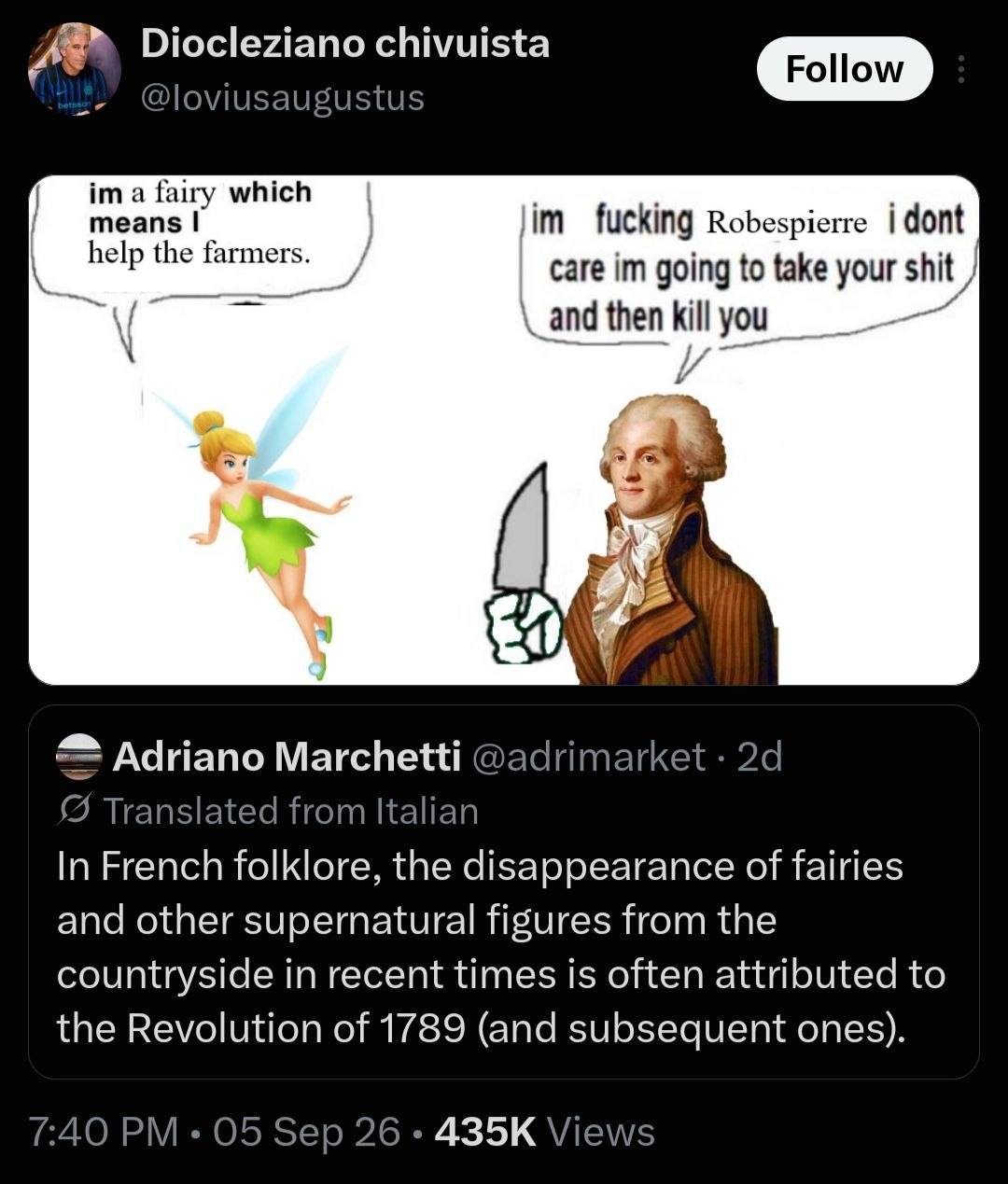Open Diocleziano chivuista's profile picture

pos(74,69)
